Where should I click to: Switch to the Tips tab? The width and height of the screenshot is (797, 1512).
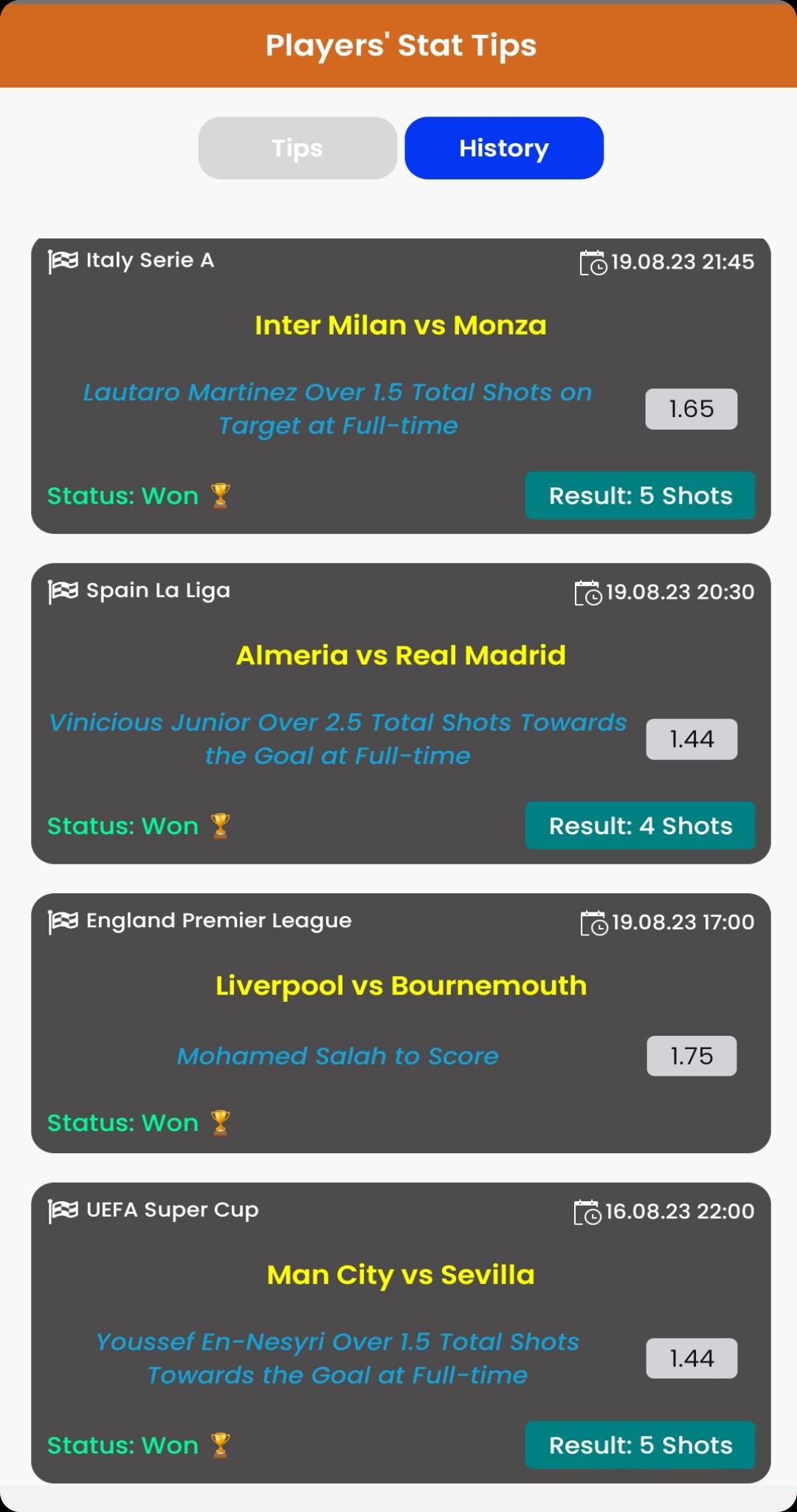point(297,148)
